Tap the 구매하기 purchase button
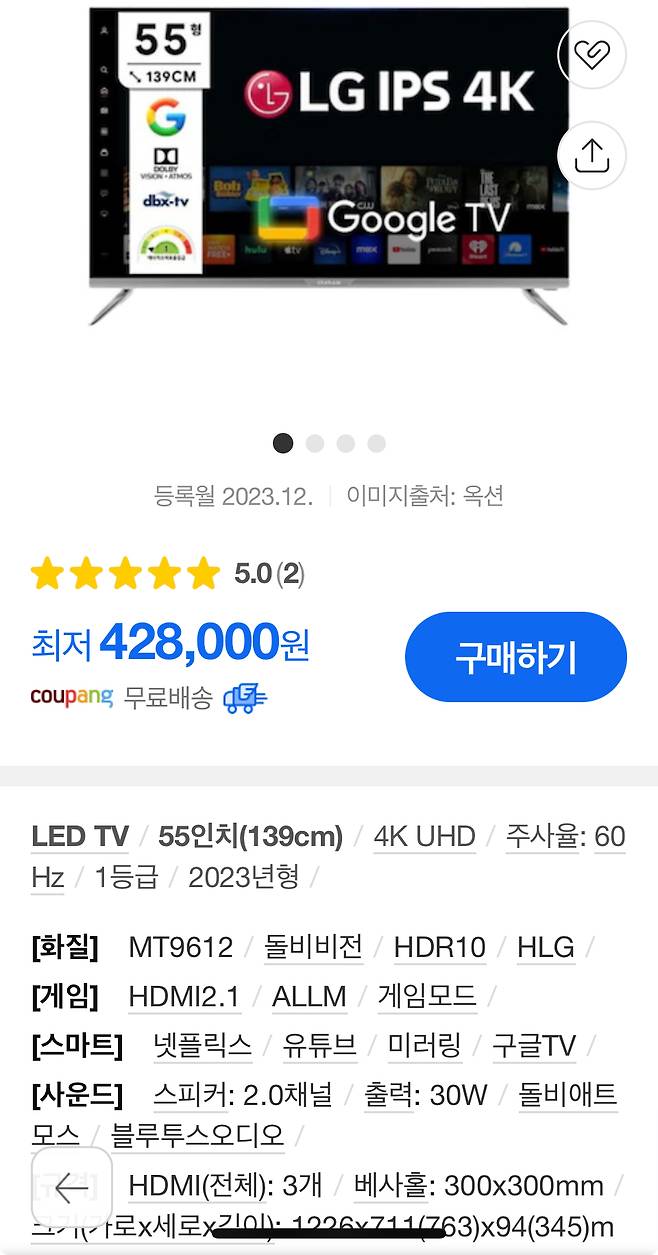The height and width of the screenshot is (1255, 658). click(x=515, y=657)
